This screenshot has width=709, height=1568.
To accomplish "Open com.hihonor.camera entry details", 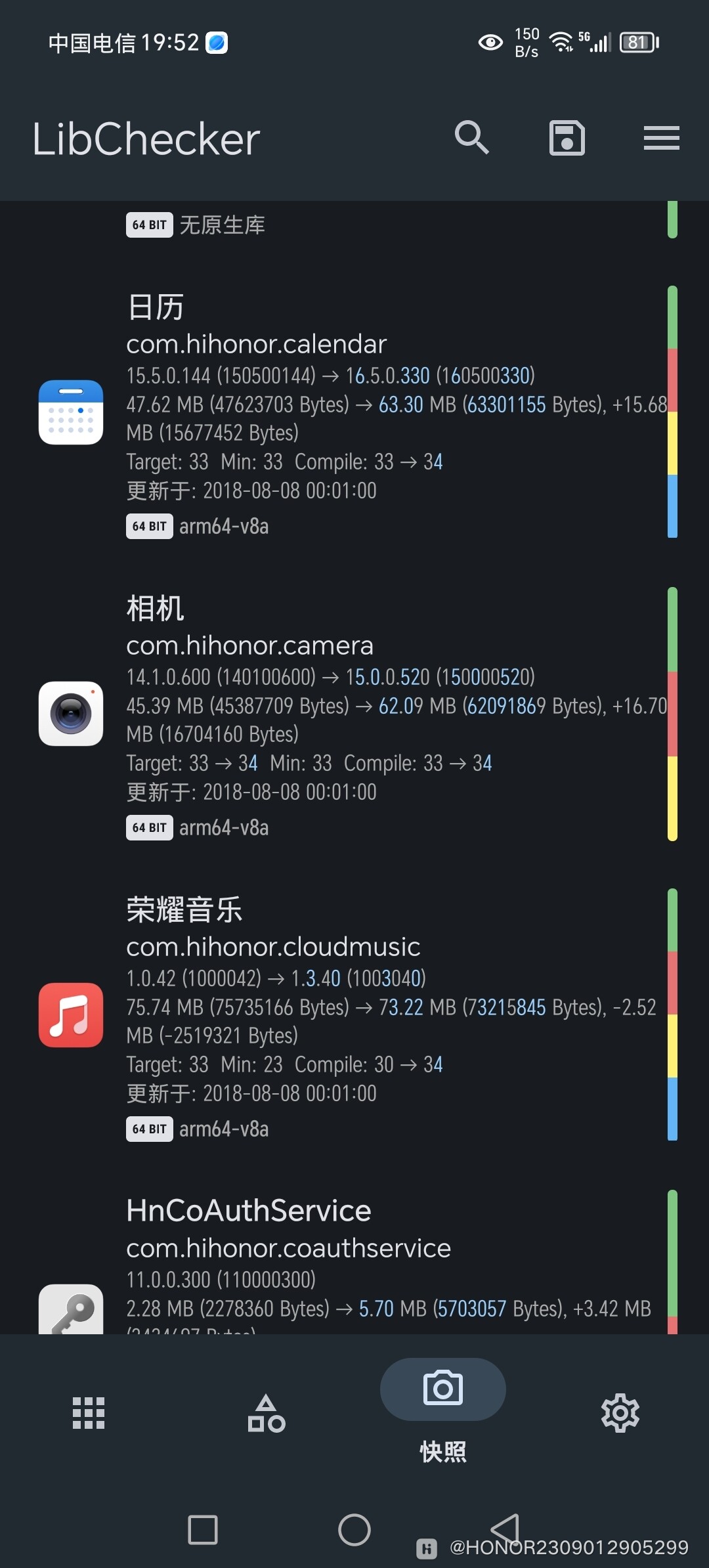I will click(x=249, y=645).
